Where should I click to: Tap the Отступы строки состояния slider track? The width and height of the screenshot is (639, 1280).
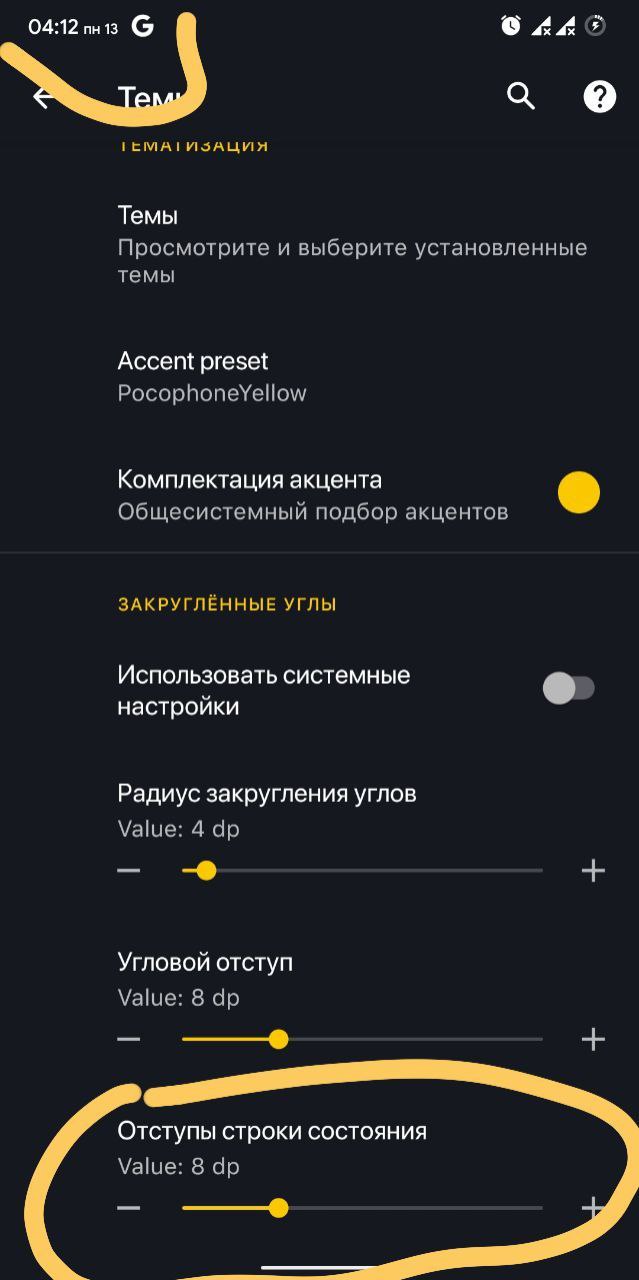point(362,1208)
